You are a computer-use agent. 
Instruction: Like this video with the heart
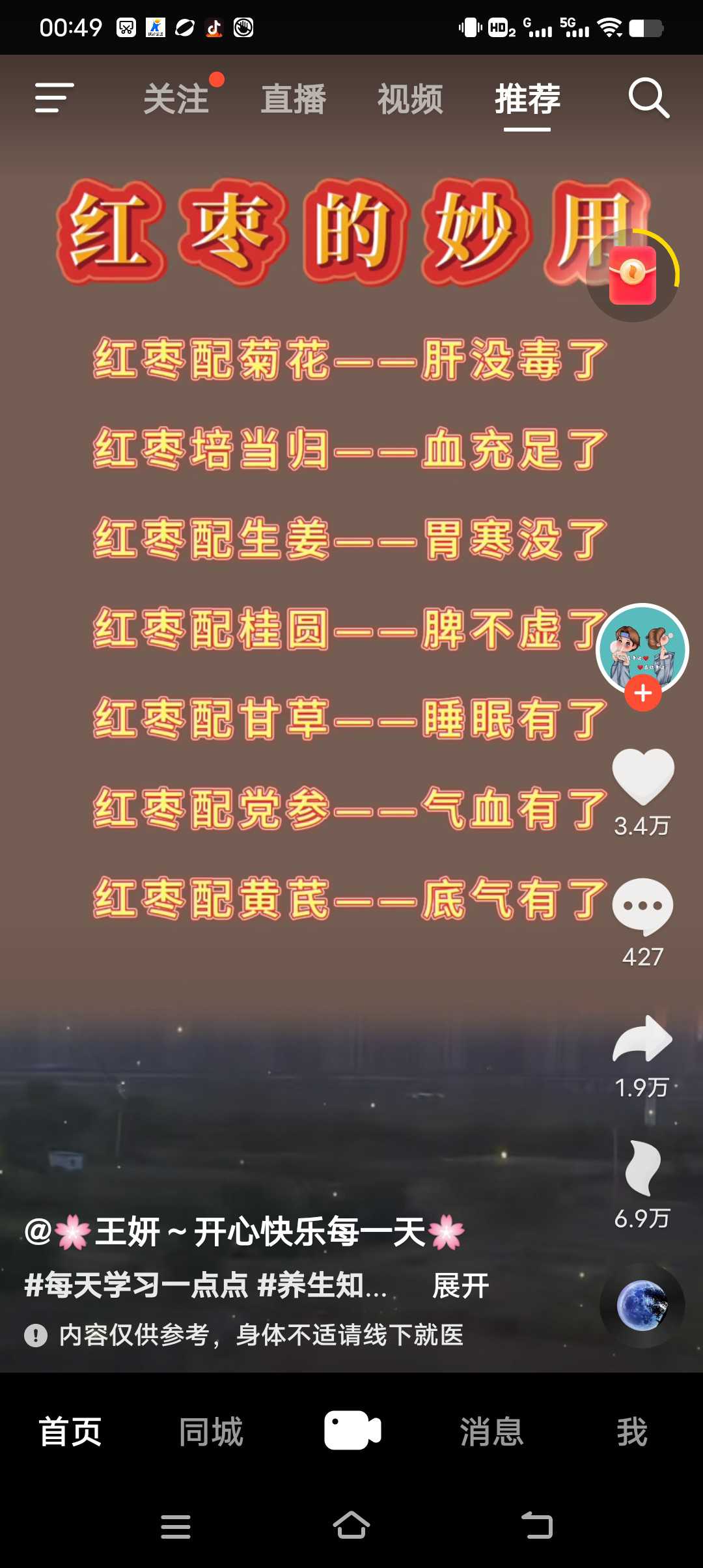click(x=643, y=777)
